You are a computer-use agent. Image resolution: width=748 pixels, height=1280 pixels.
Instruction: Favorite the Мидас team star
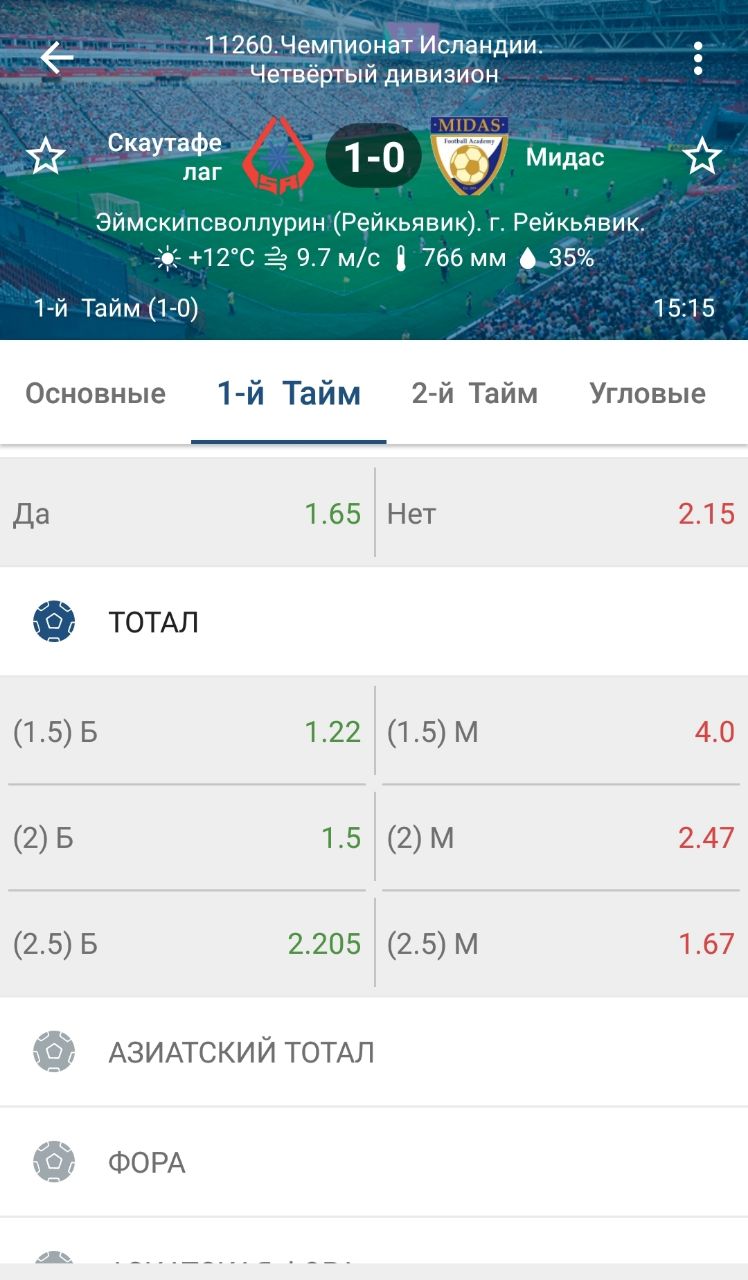click(702, 157)
